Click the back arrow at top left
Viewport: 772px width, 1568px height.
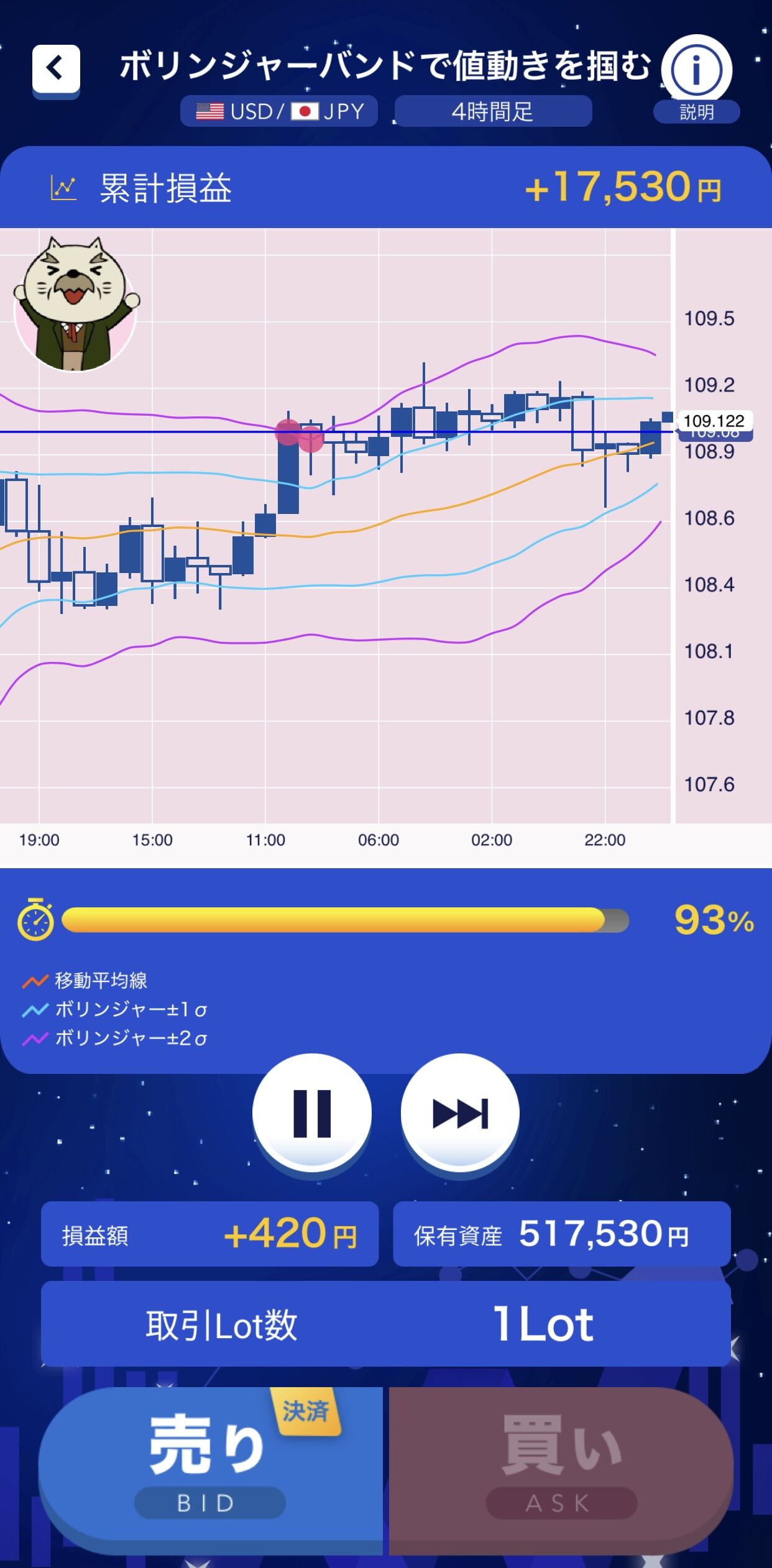57,68
